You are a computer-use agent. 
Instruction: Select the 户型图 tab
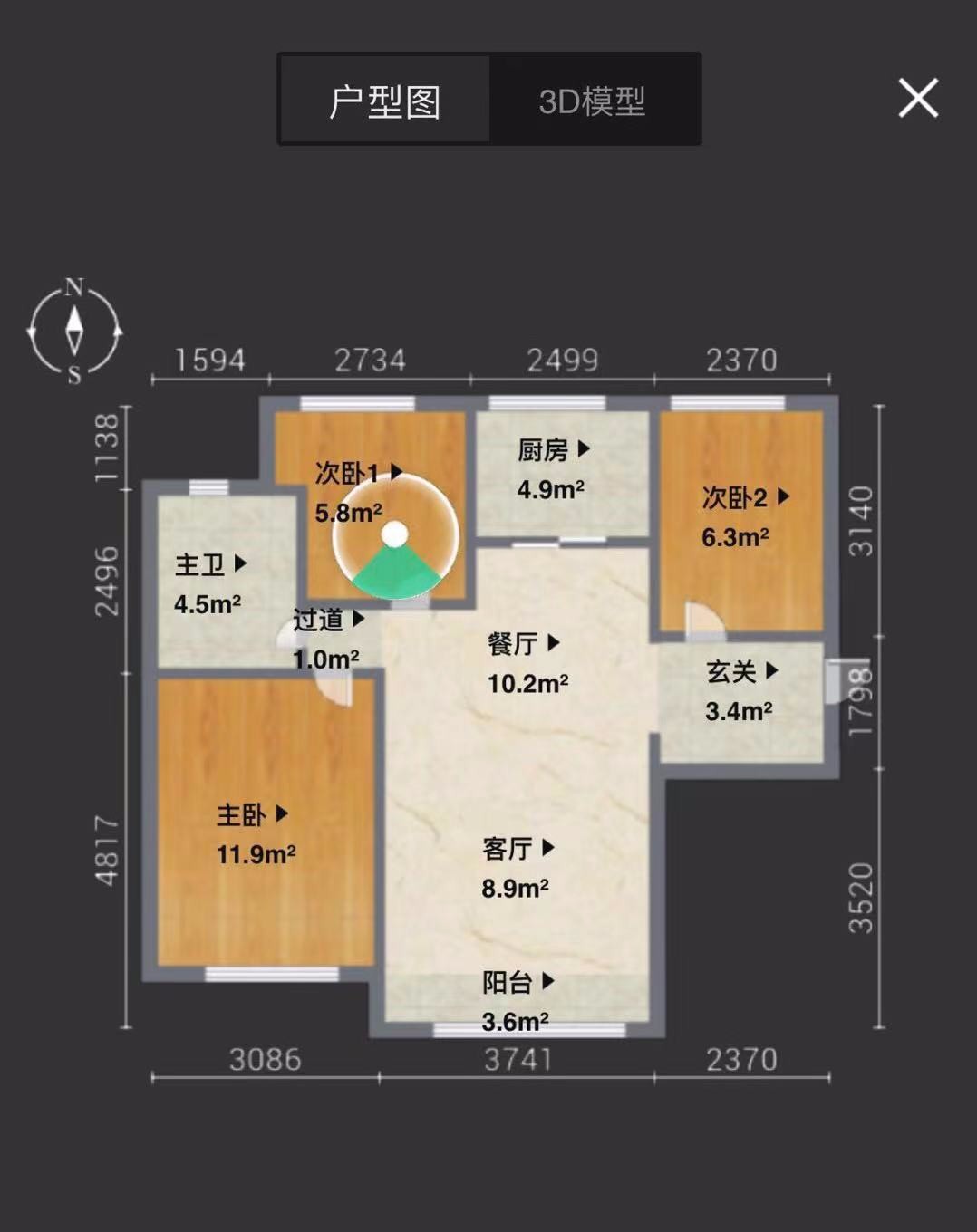tap(385, 101)
